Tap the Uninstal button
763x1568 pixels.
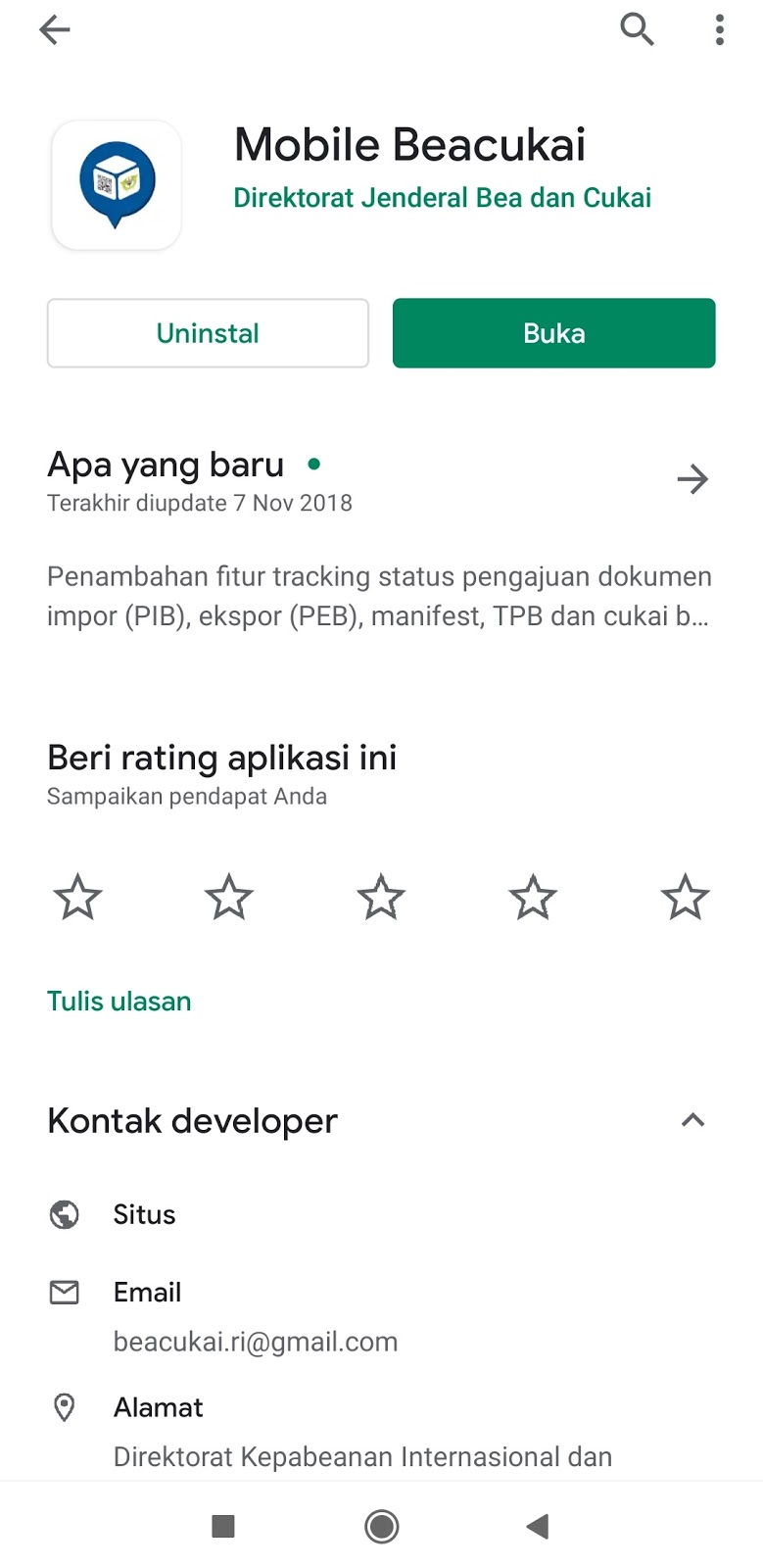[208, 333]
